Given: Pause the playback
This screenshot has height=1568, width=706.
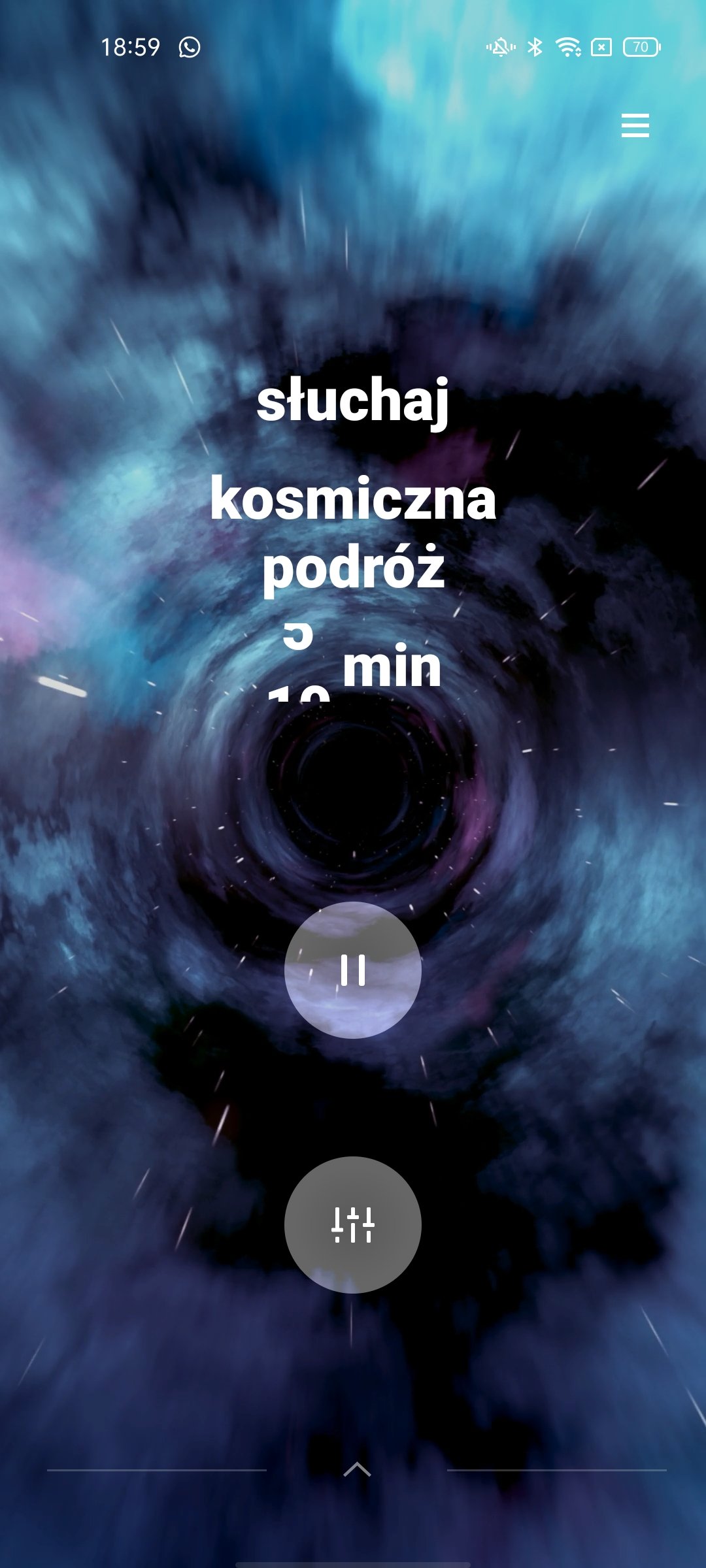Looking at the screenshot, I should pyautogui.click(x=353, y=970).
